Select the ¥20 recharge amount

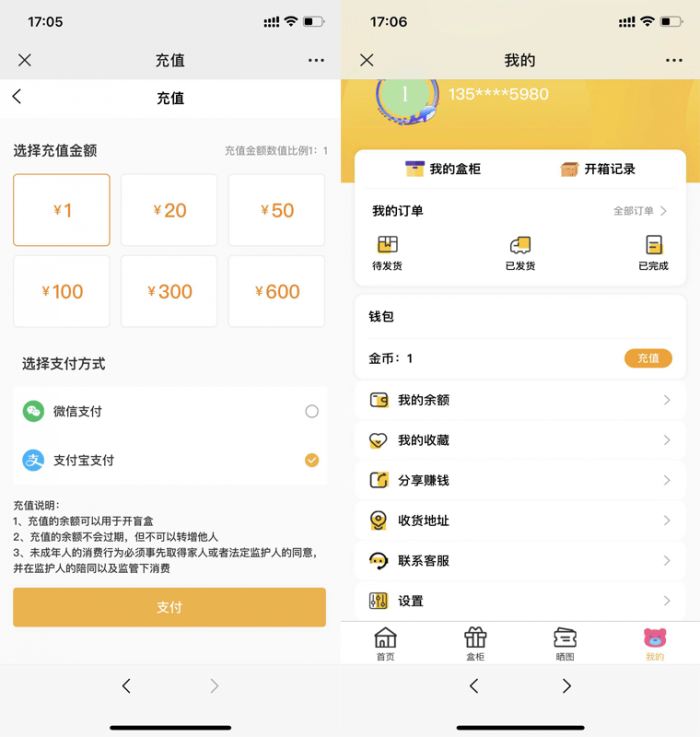pos(169,210)
